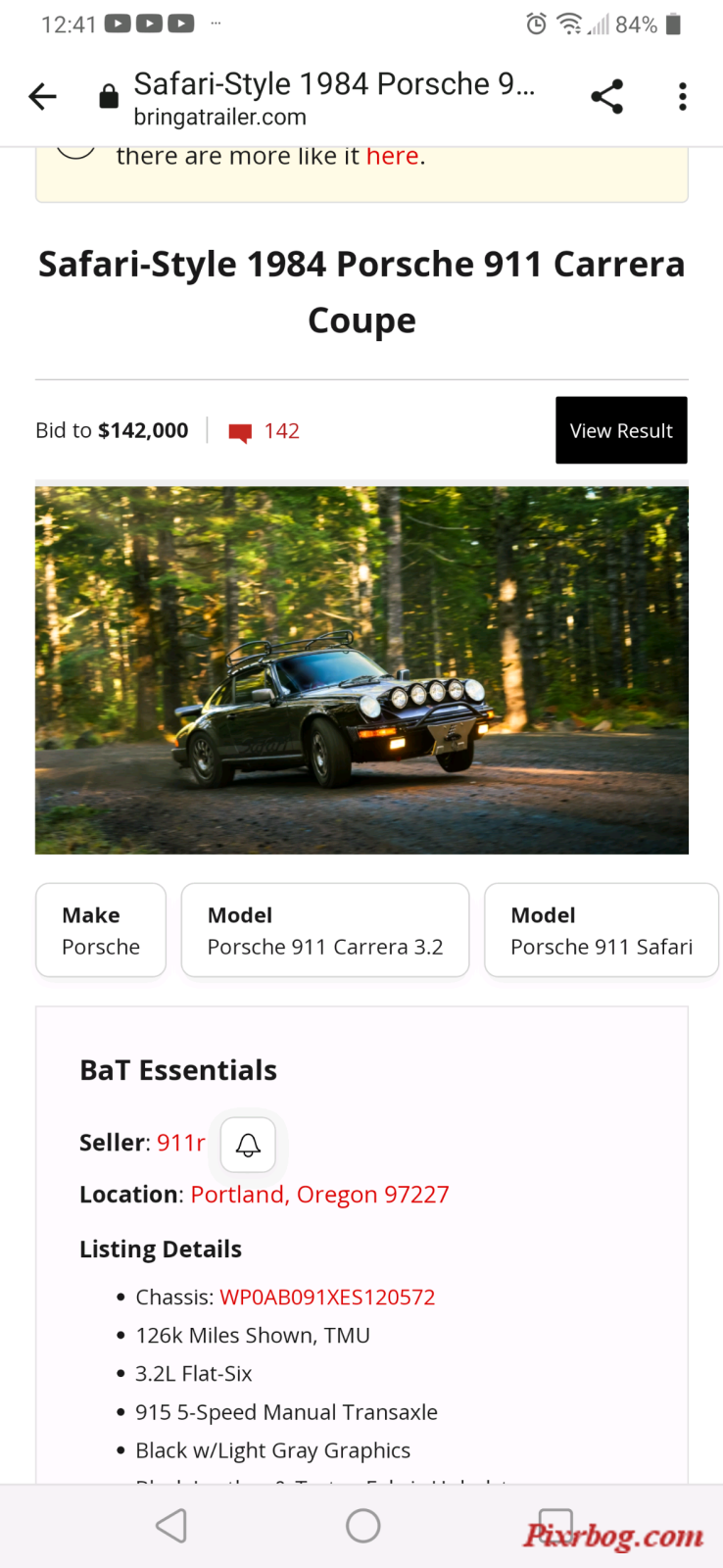Select the Porsche 911 Safari chip
The image size is (723, 1568).
coord(602,930)
